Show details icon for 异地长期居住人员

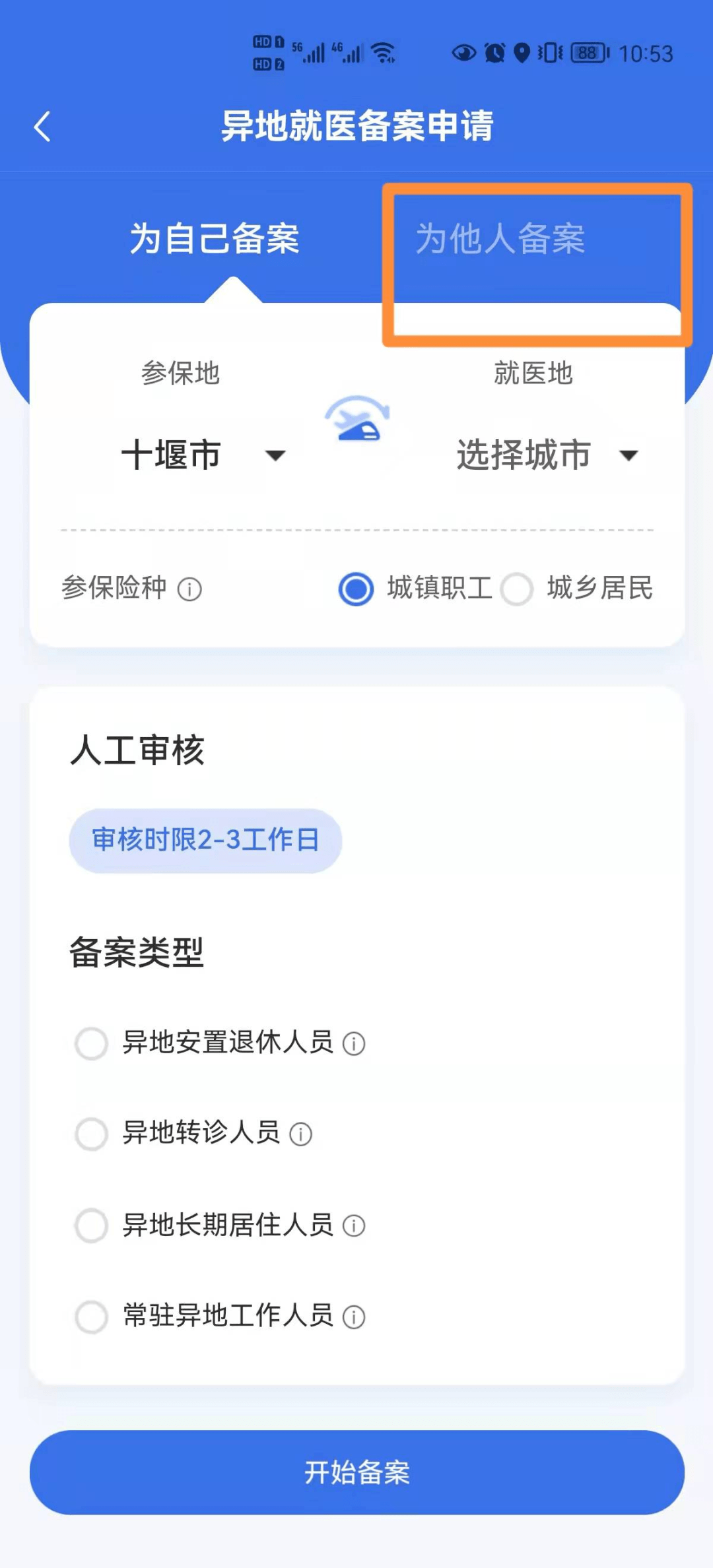354,1225
